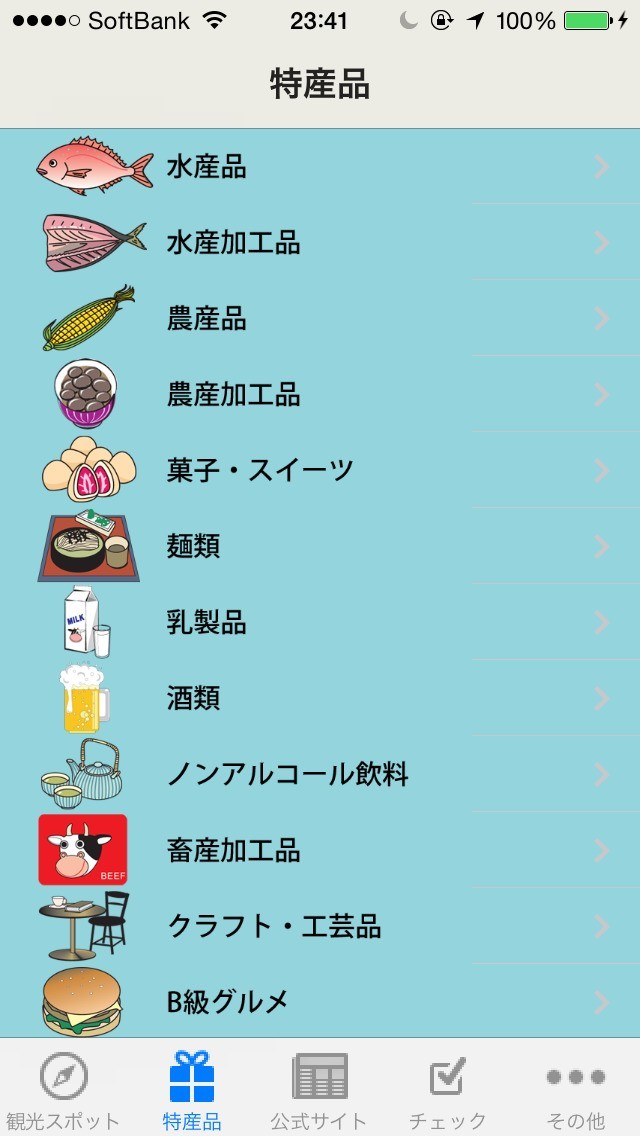640x1136 pixels.
Task: Open the 乳製品 category
Action: (320, 623)
